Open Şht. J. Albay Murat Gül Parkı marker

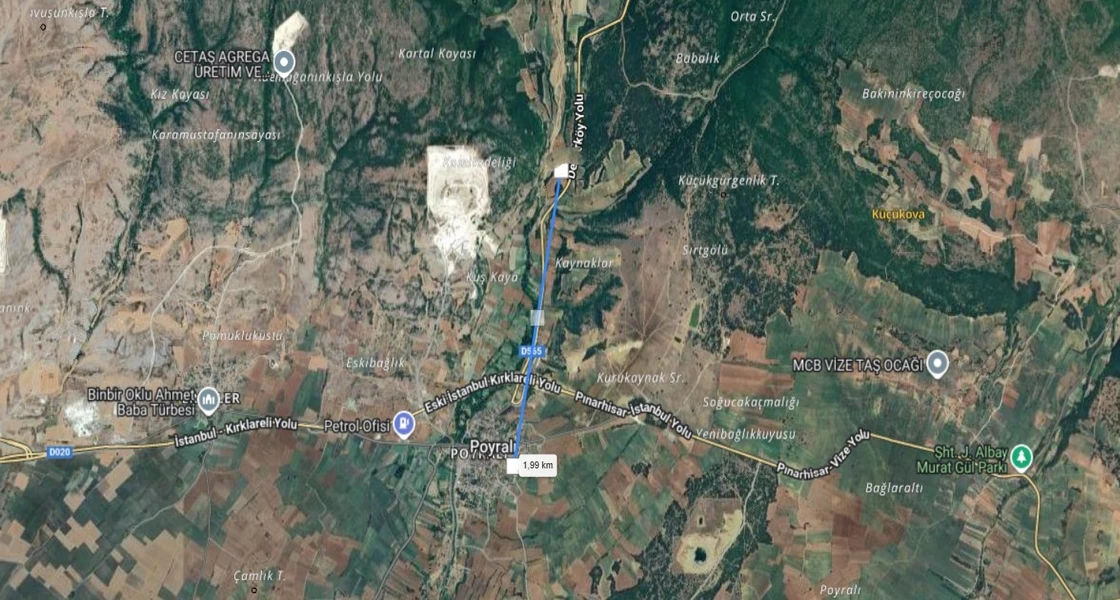click(1021, 457)
